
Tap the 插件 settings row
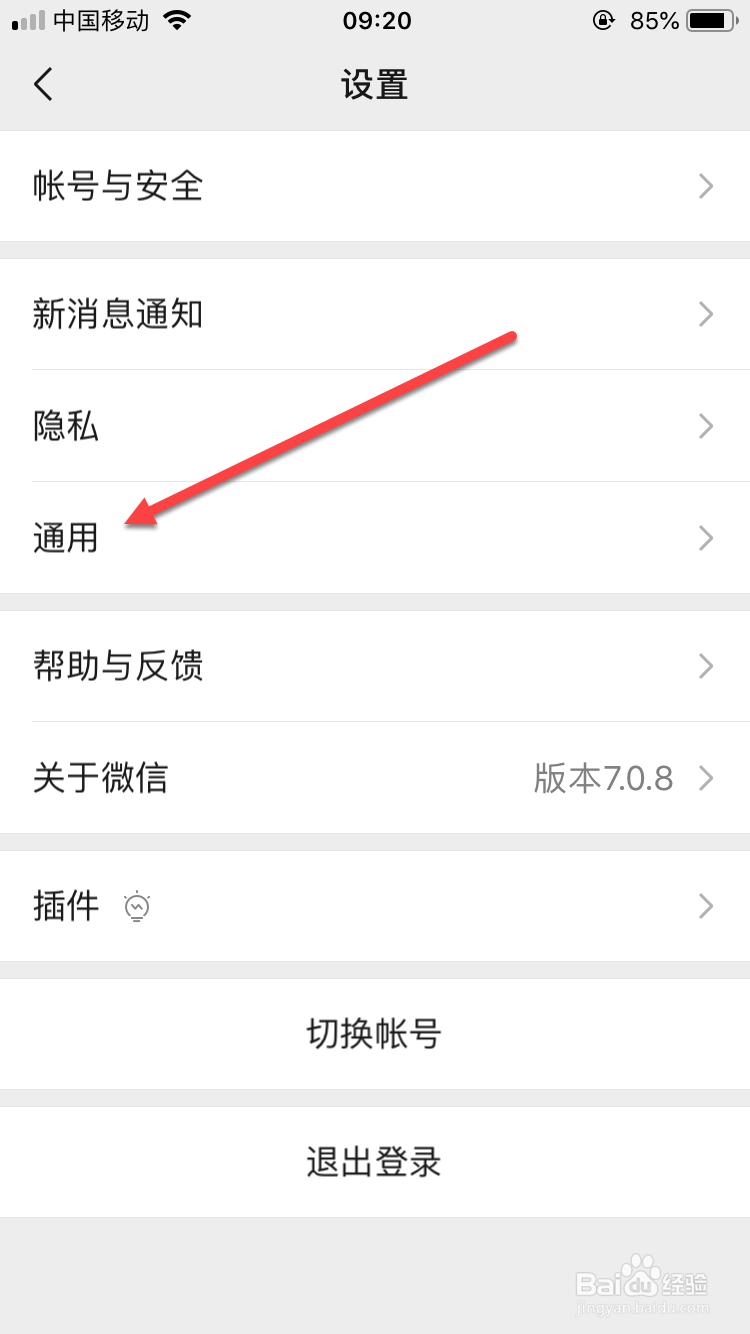tap(66, 906)
